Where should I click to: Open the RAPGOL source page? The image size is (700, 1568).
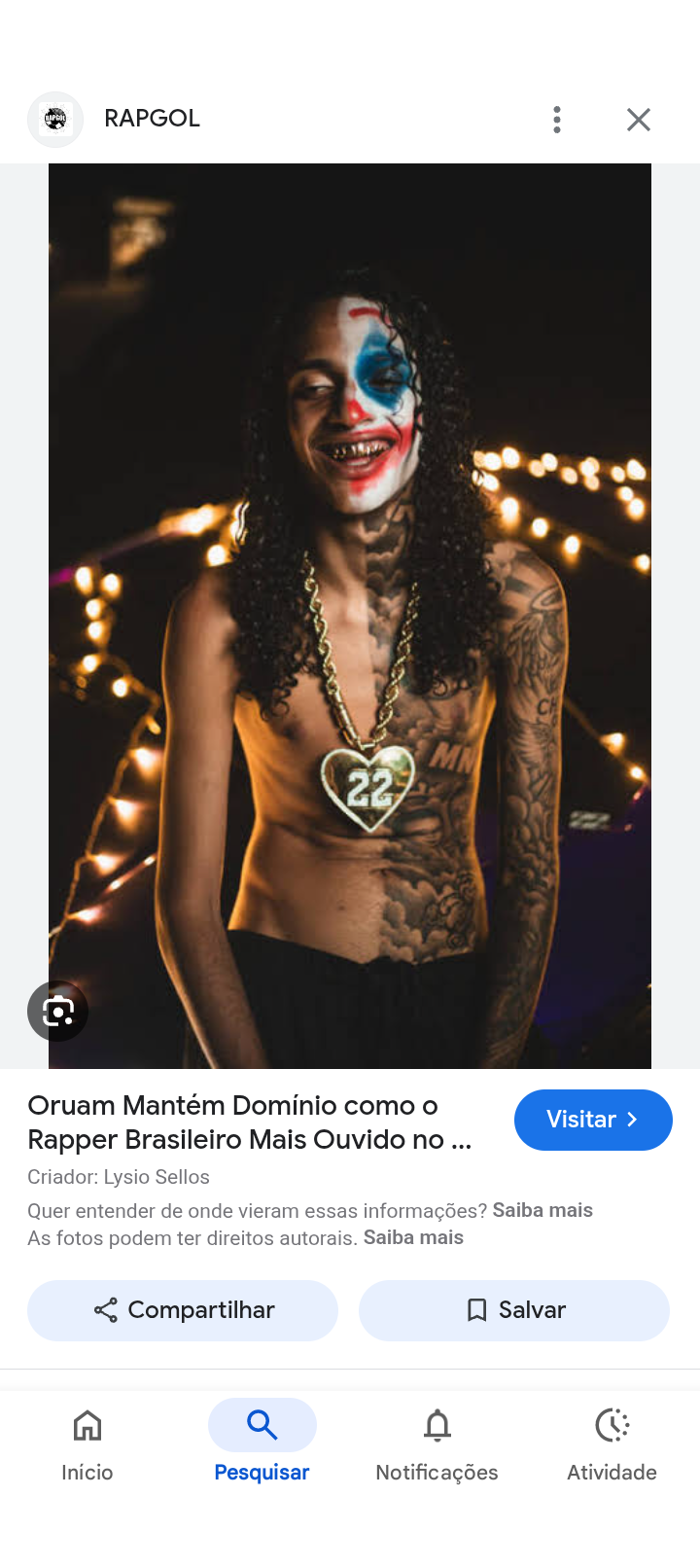(x=152, y=119)
